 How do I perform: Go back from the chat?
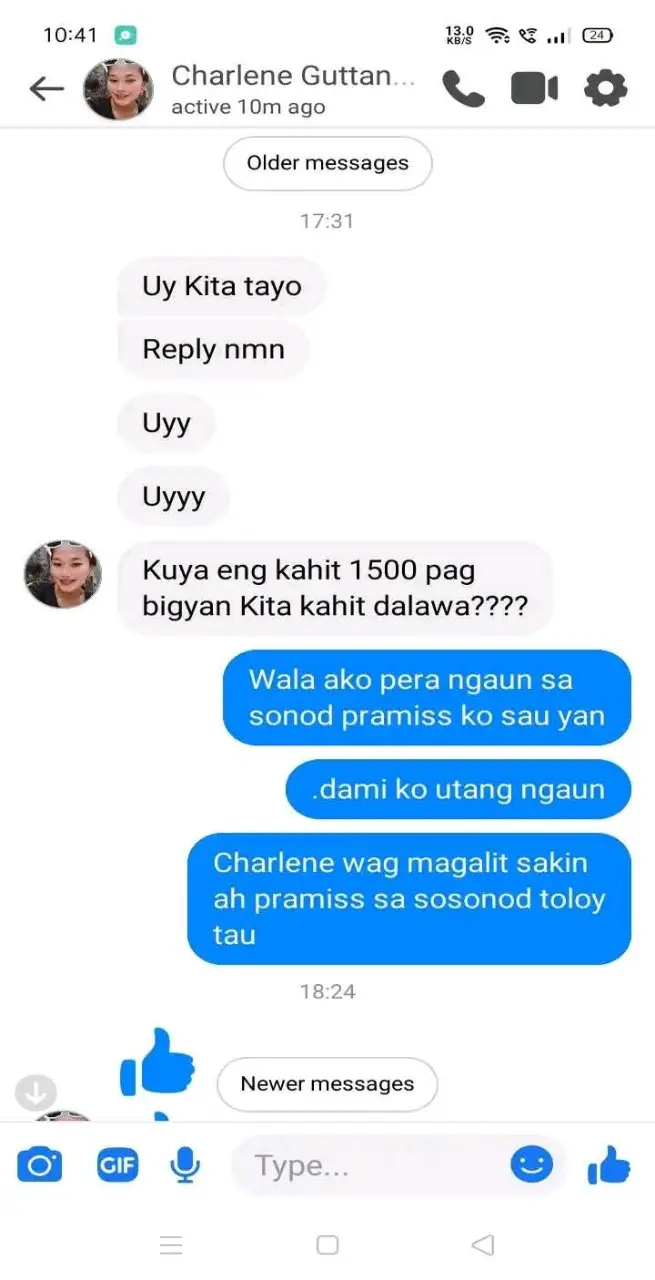tap(46, 89)
